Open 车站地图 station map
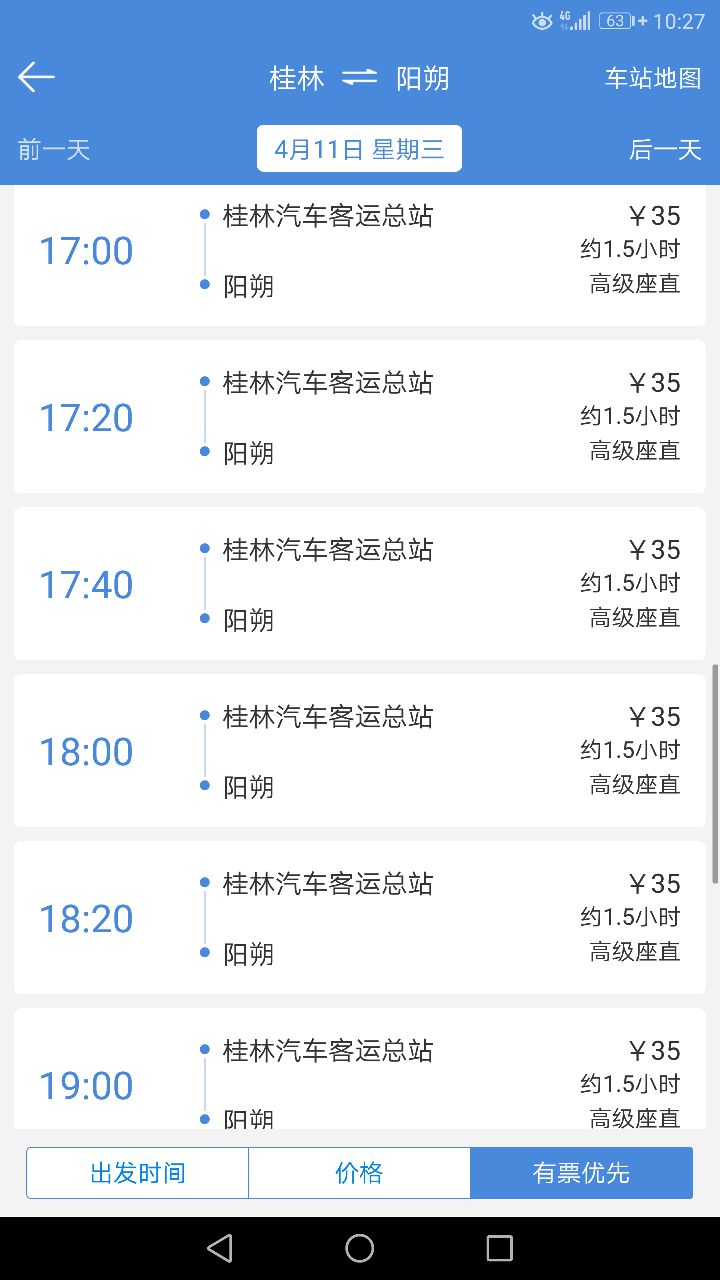This screenshot has height=1280, width=720. pyautogui.click(x=653, y=78)
